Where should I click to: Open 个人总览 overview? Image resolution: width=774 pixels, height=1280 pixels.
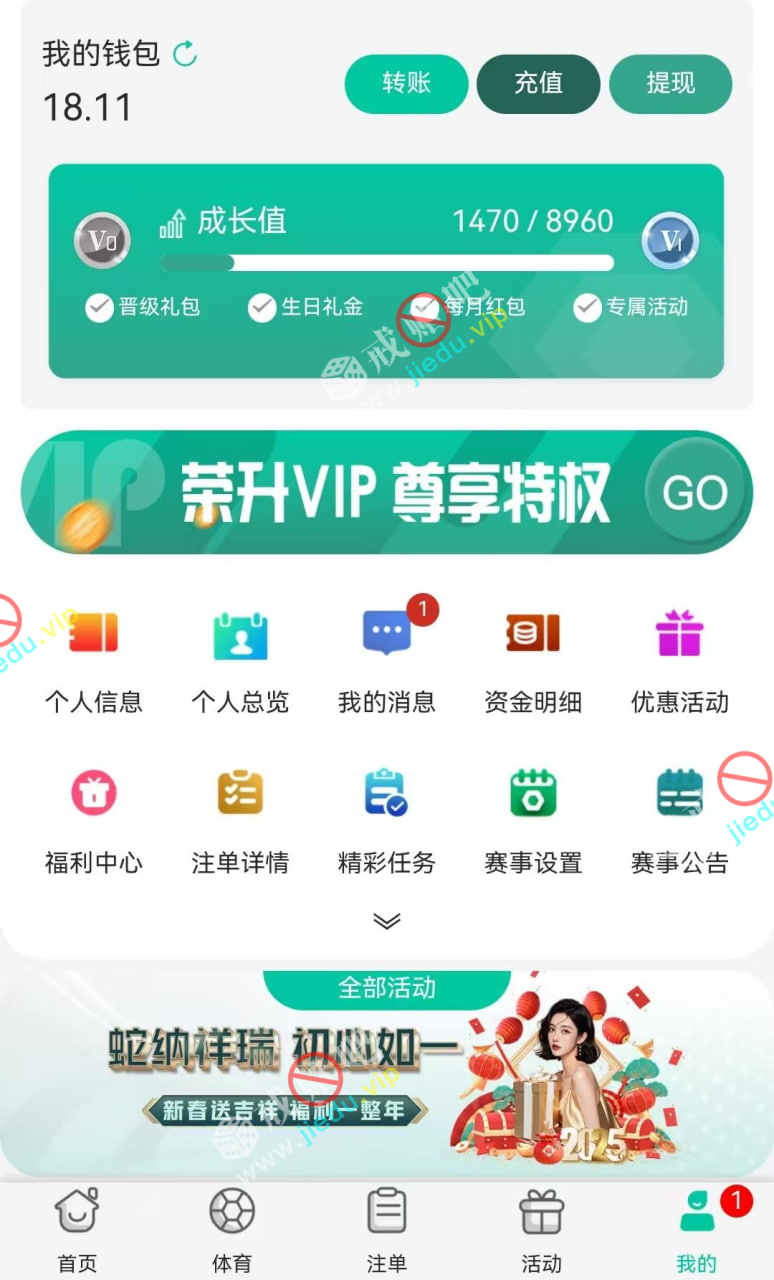(240, 655)
